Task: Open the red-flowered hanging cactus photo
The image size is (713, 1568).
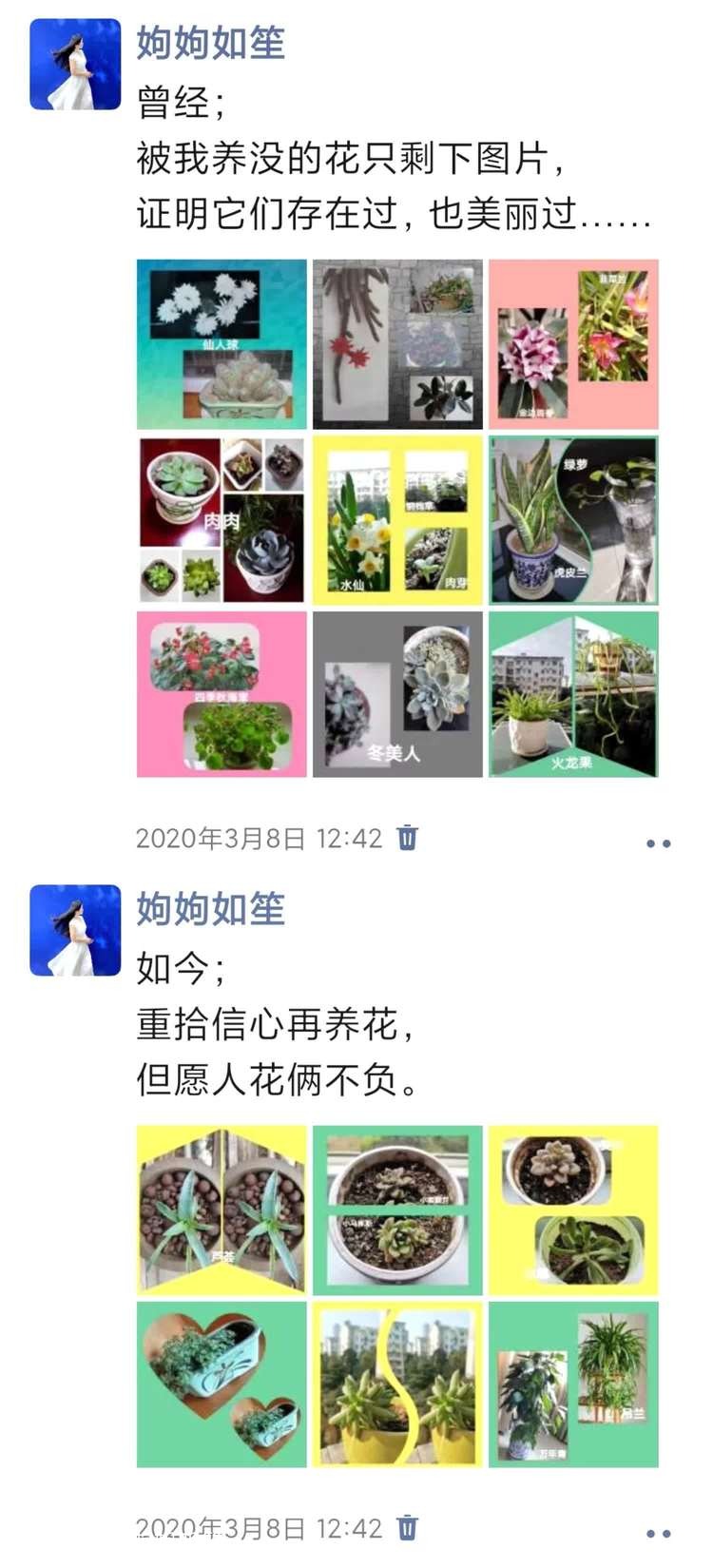Action: coord(397,344)
